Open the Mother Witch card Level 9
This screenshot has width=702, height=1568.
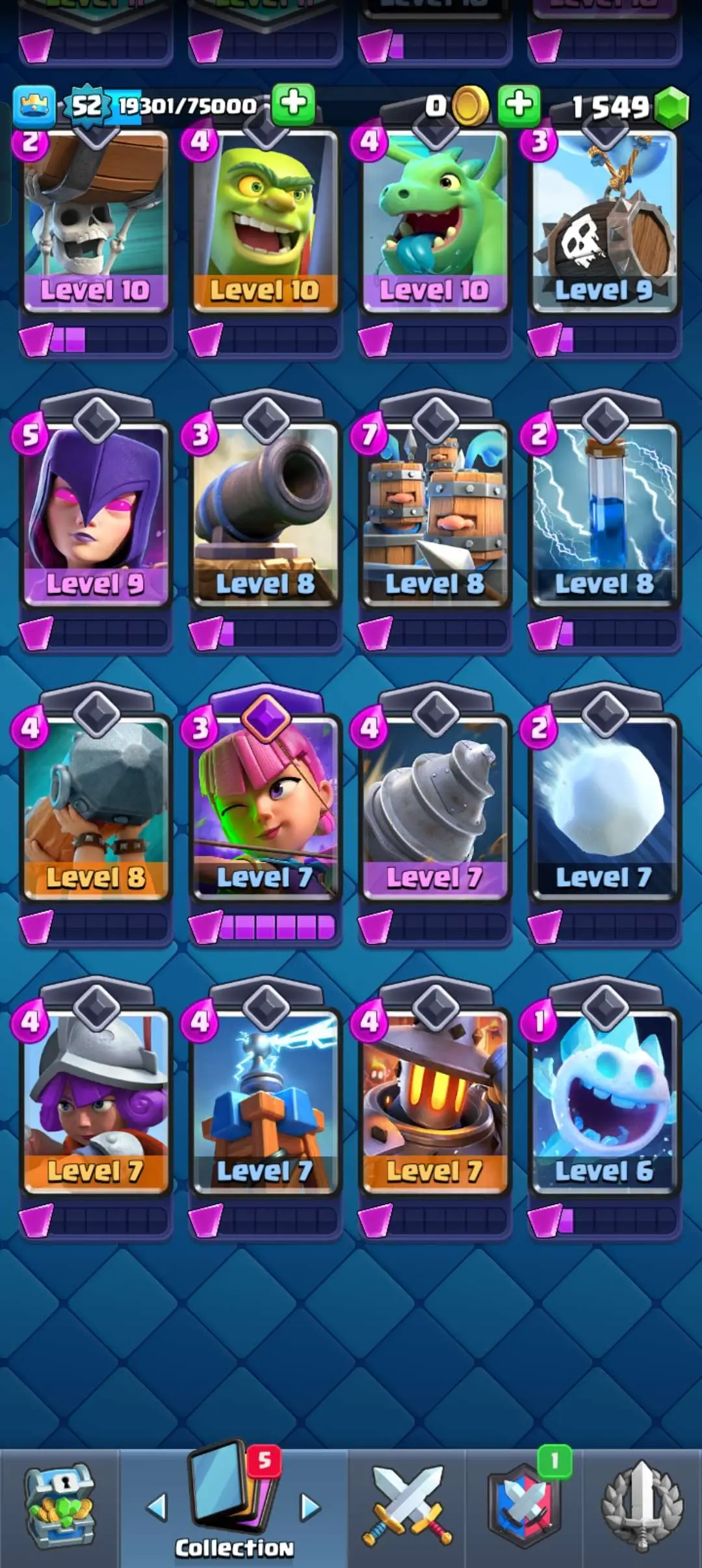coord(96,514)
